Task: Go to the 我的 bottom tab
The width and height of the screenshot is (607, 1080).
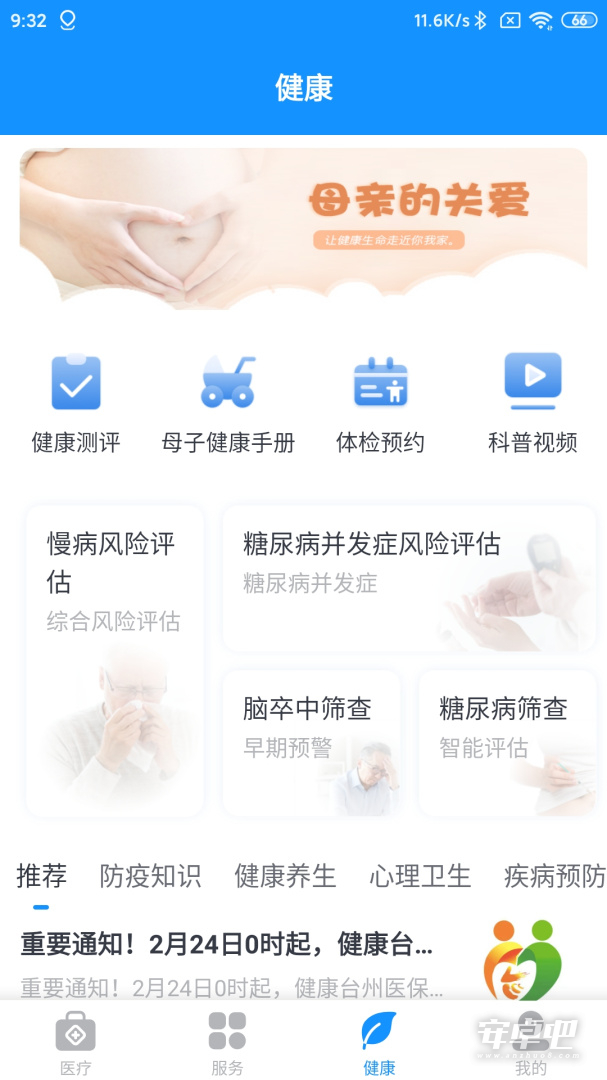Action: click(531, 1042)
